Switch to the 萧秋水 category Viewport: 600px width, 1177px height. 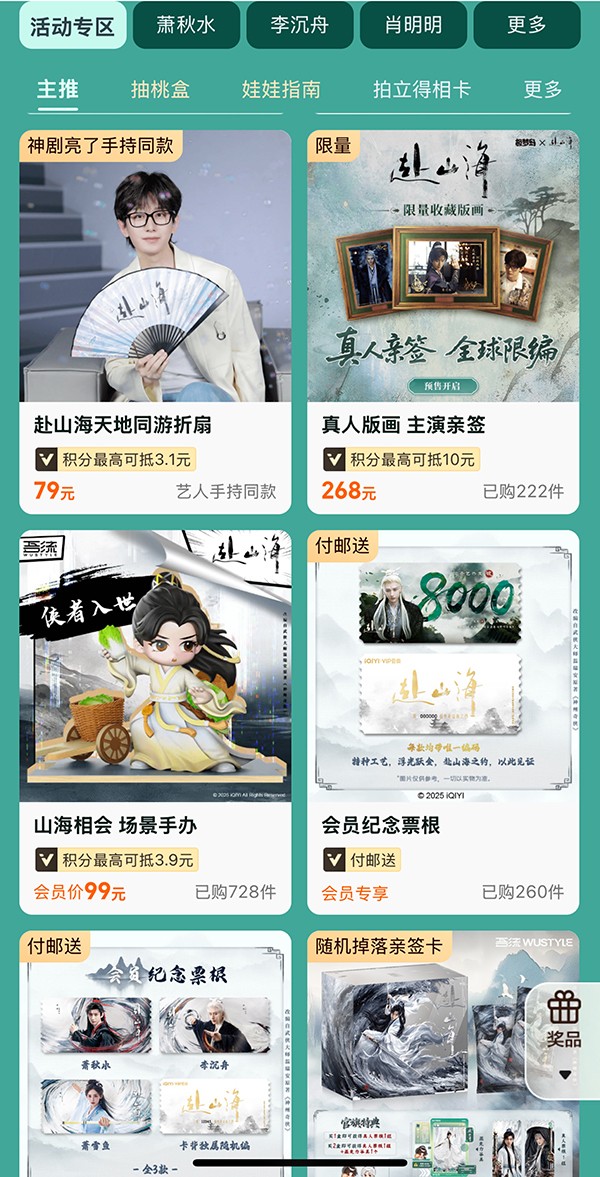[x=186, y=25]
